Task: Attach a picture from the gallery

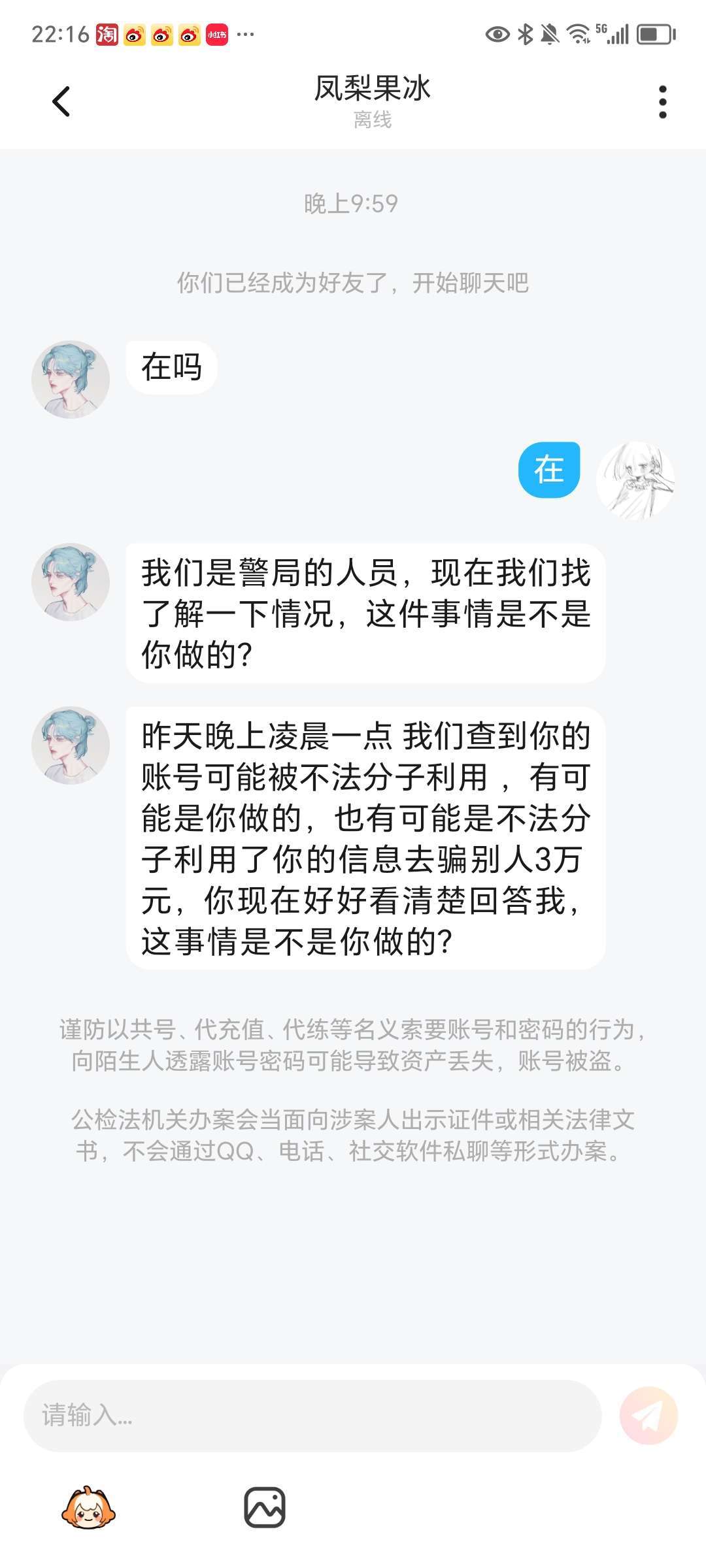Action: [265, 1508]
